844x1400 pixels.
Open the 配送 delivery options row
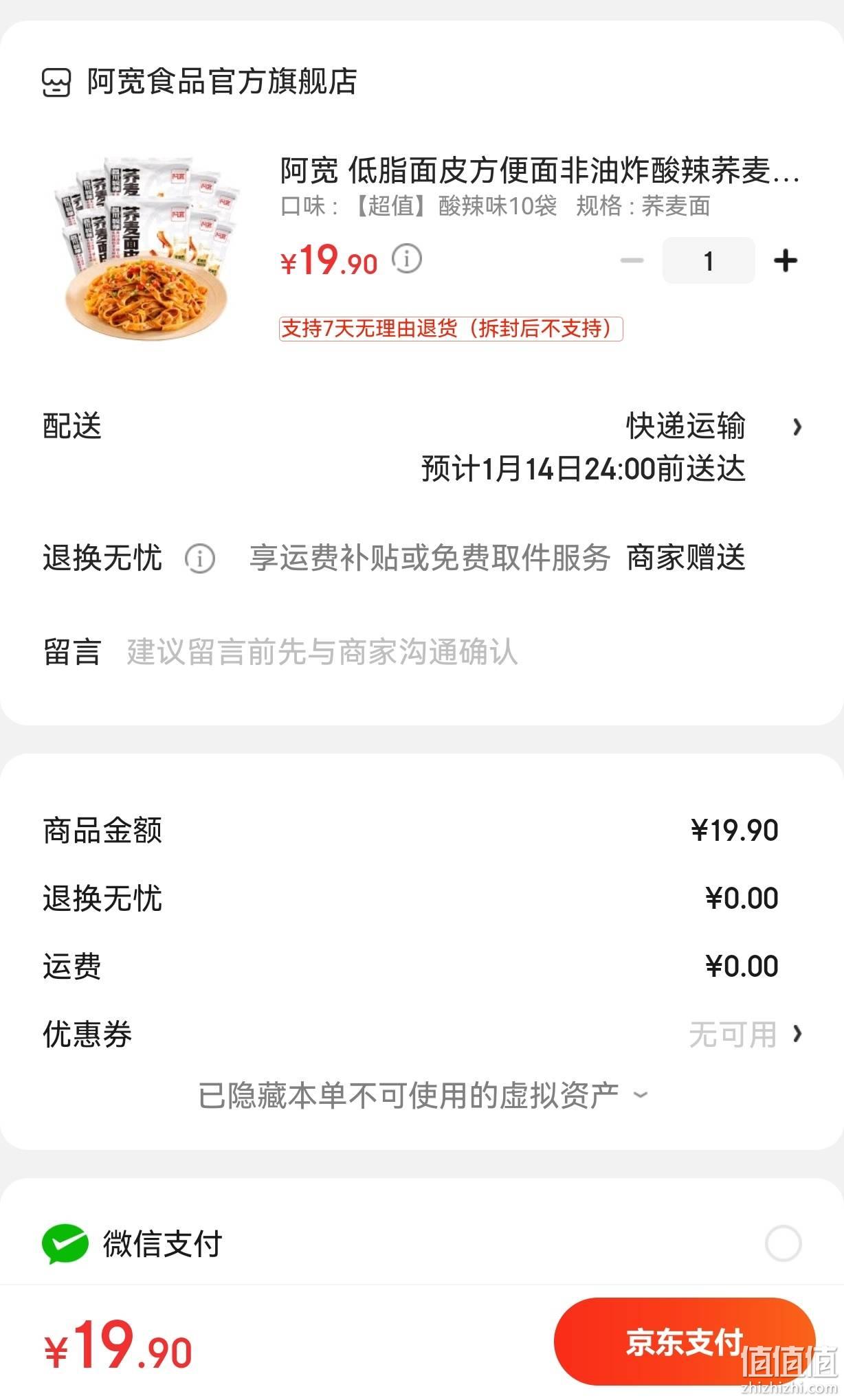pos(422,447)
